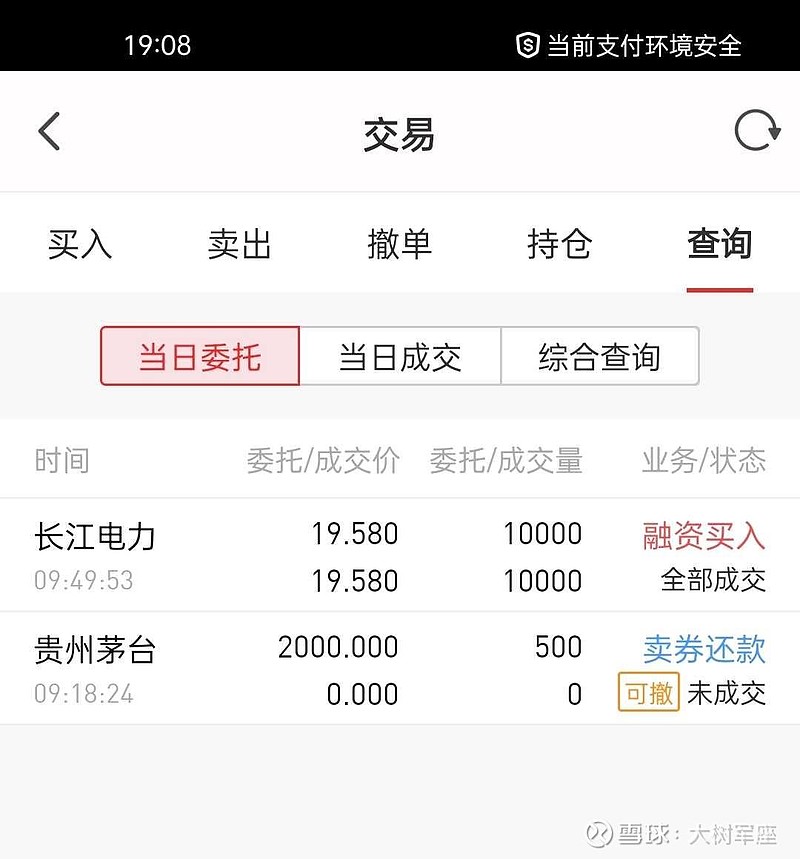
Task: Switch to 当日成交 view
Action: [x=400, y=356]
